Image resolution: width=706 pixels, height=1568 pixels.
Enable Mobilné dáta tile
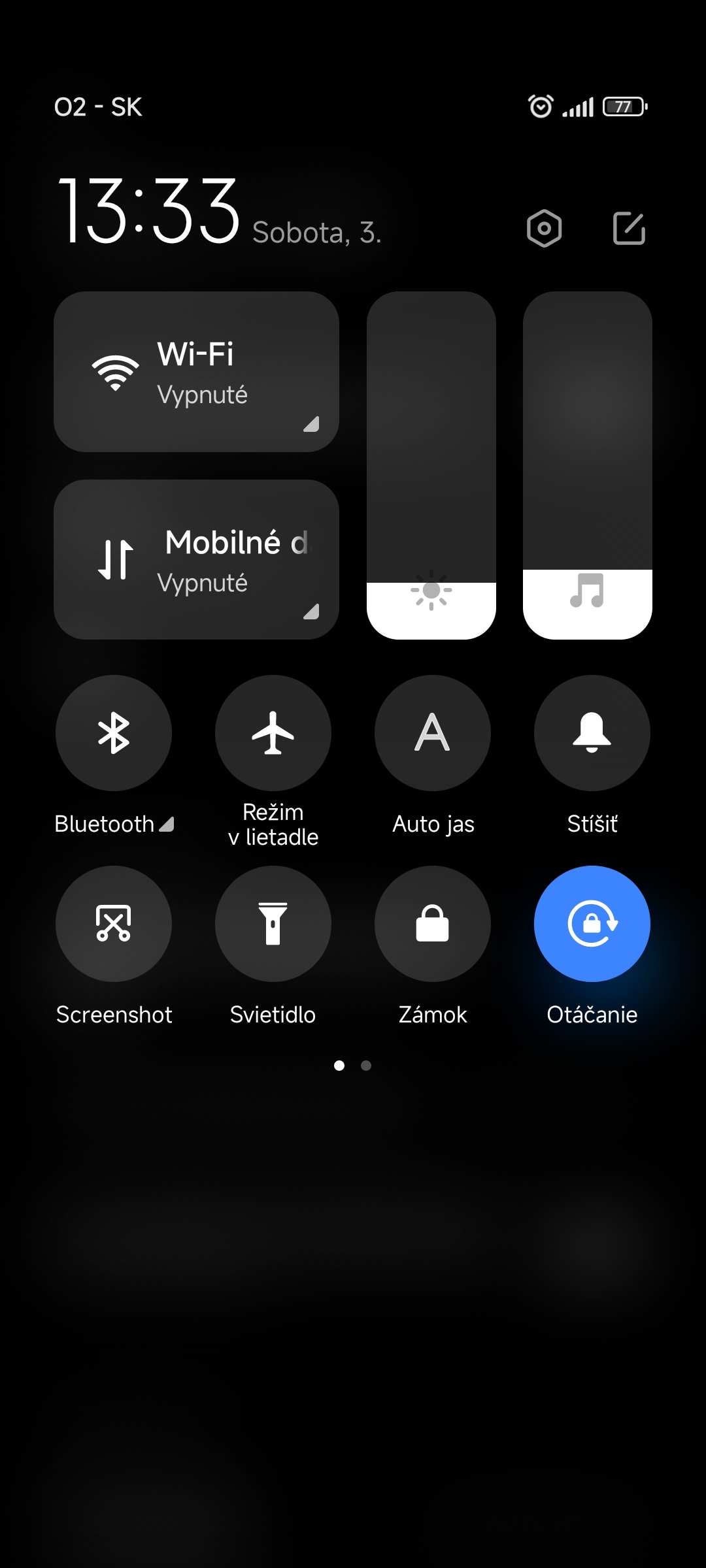[196, 560]
